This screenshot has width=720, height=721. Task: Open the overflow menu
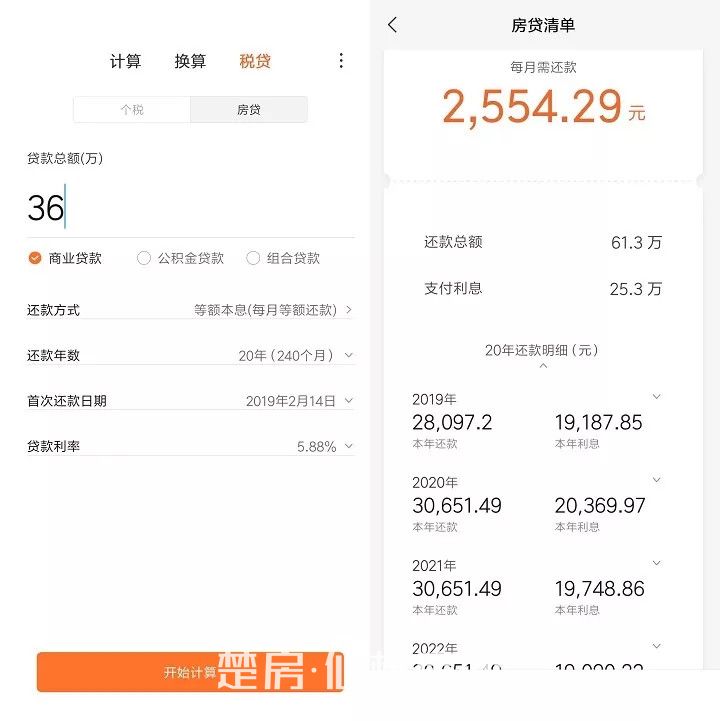tap(340, 61)
